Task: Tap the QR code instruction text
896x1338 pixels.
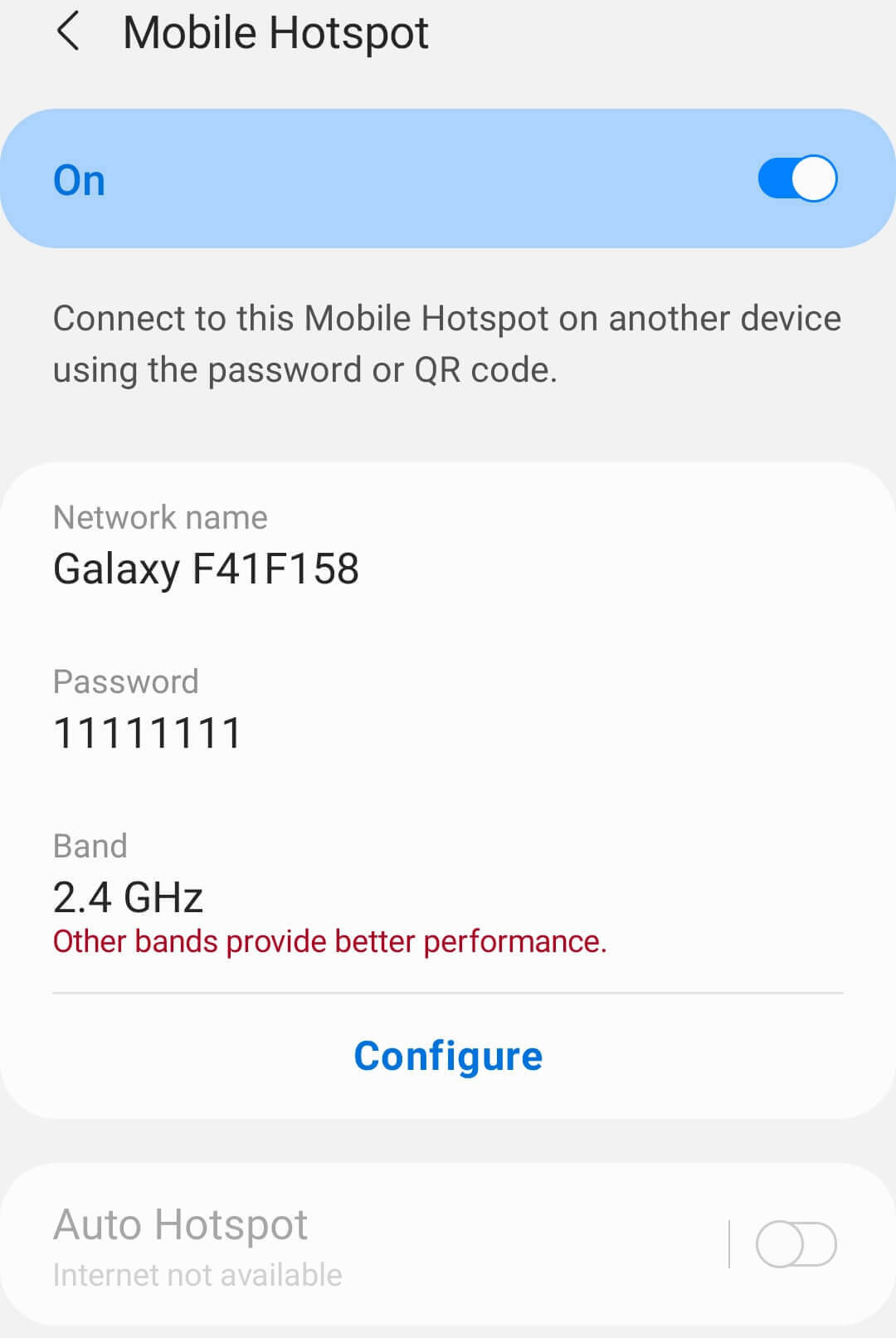Action: click(x=447, y=343)
